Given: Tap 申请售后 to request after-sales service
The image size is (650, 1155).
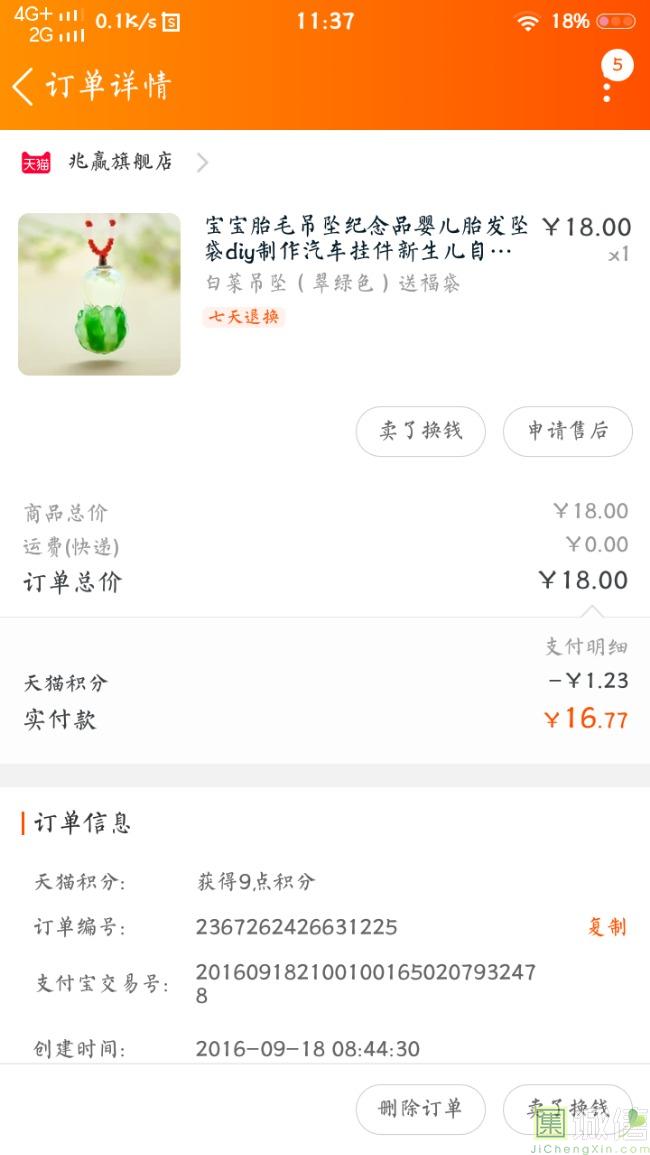Looking at the screenshot, I should click(567, 431).
